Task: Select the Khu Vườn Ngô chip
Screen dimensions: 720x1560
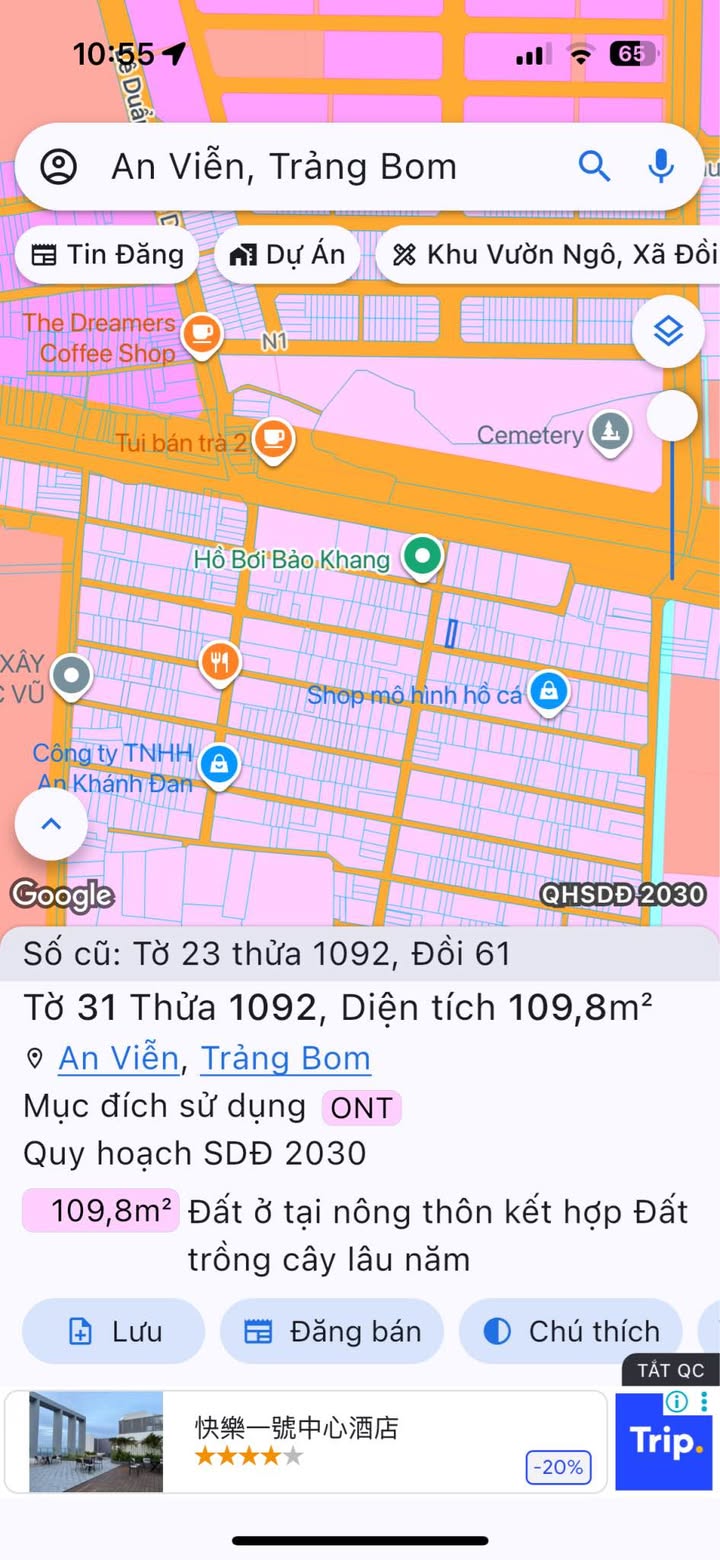Action: [550, 255]
